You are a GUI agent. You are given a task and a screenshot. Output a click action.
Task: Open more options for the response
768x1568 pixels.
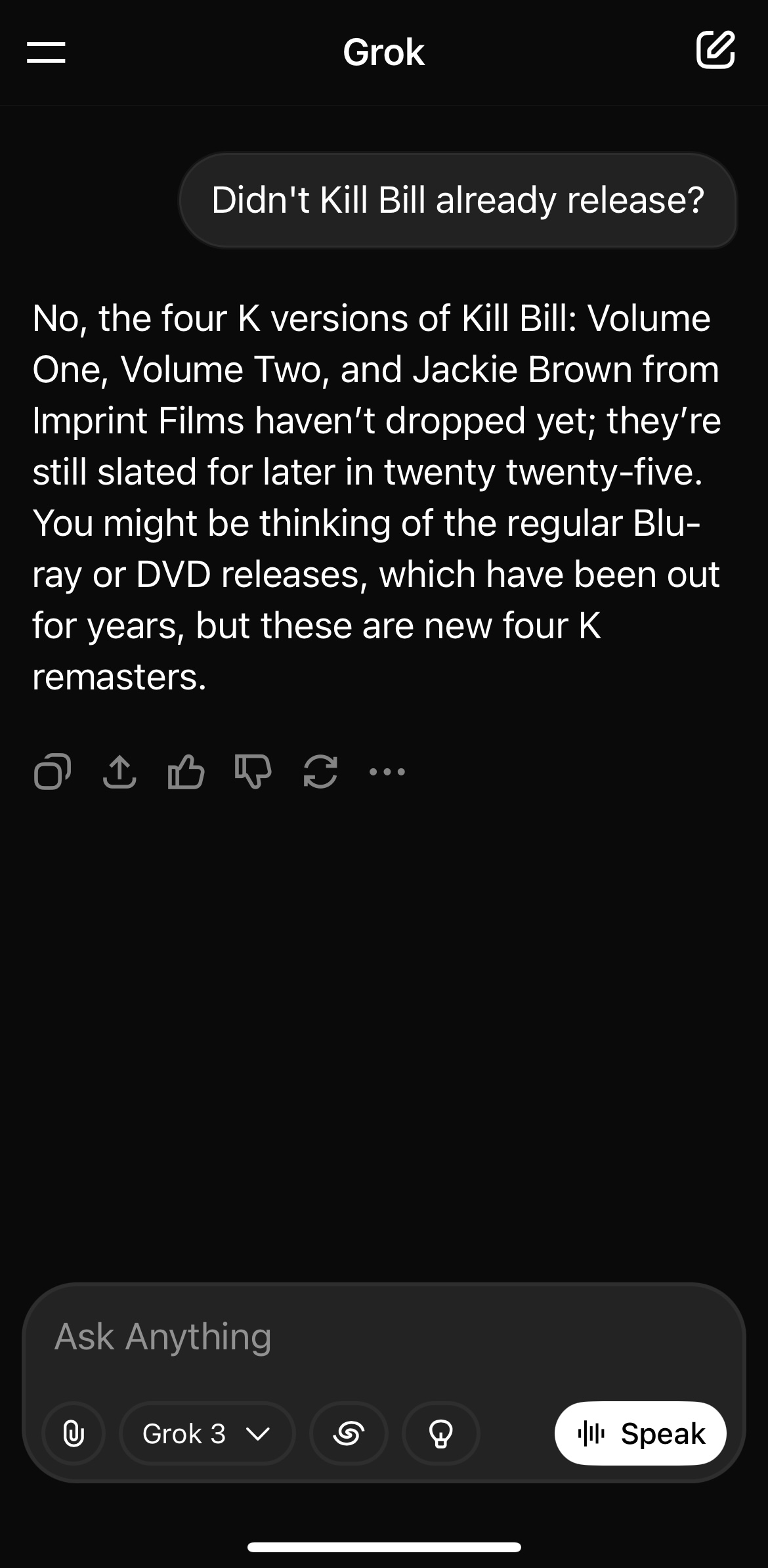[x=387, y=772]
